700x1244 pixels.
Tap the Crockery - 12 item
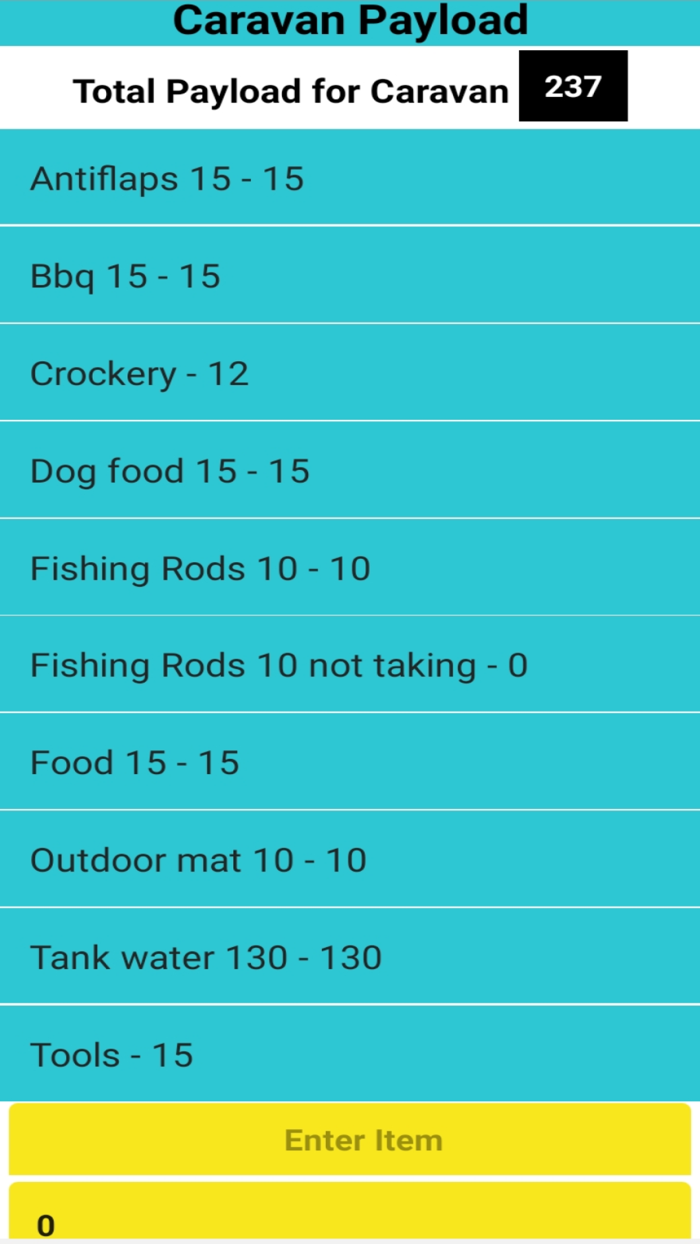[x=350, y=373]
